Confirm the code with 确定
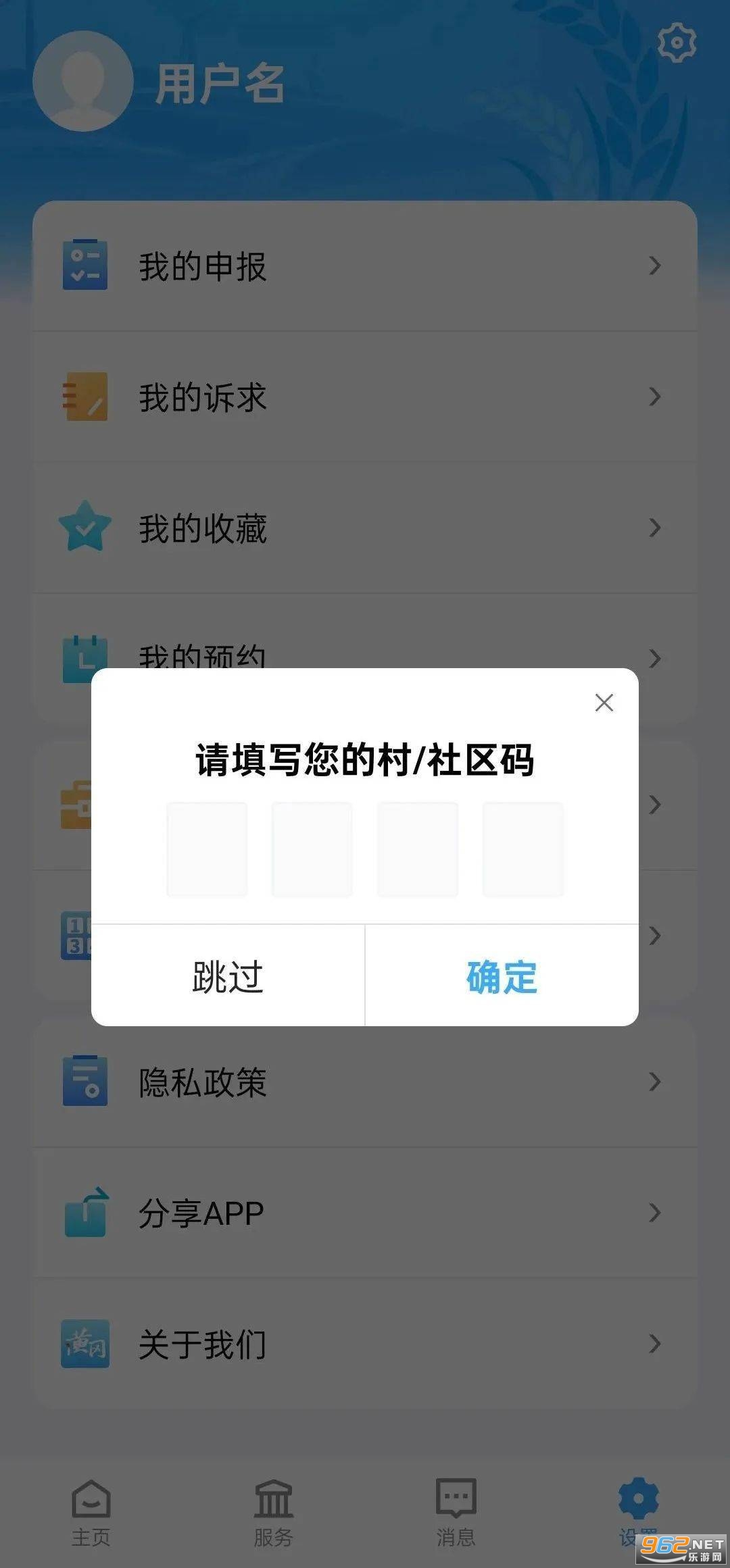 pyautogui.click(x=502, y=976)
